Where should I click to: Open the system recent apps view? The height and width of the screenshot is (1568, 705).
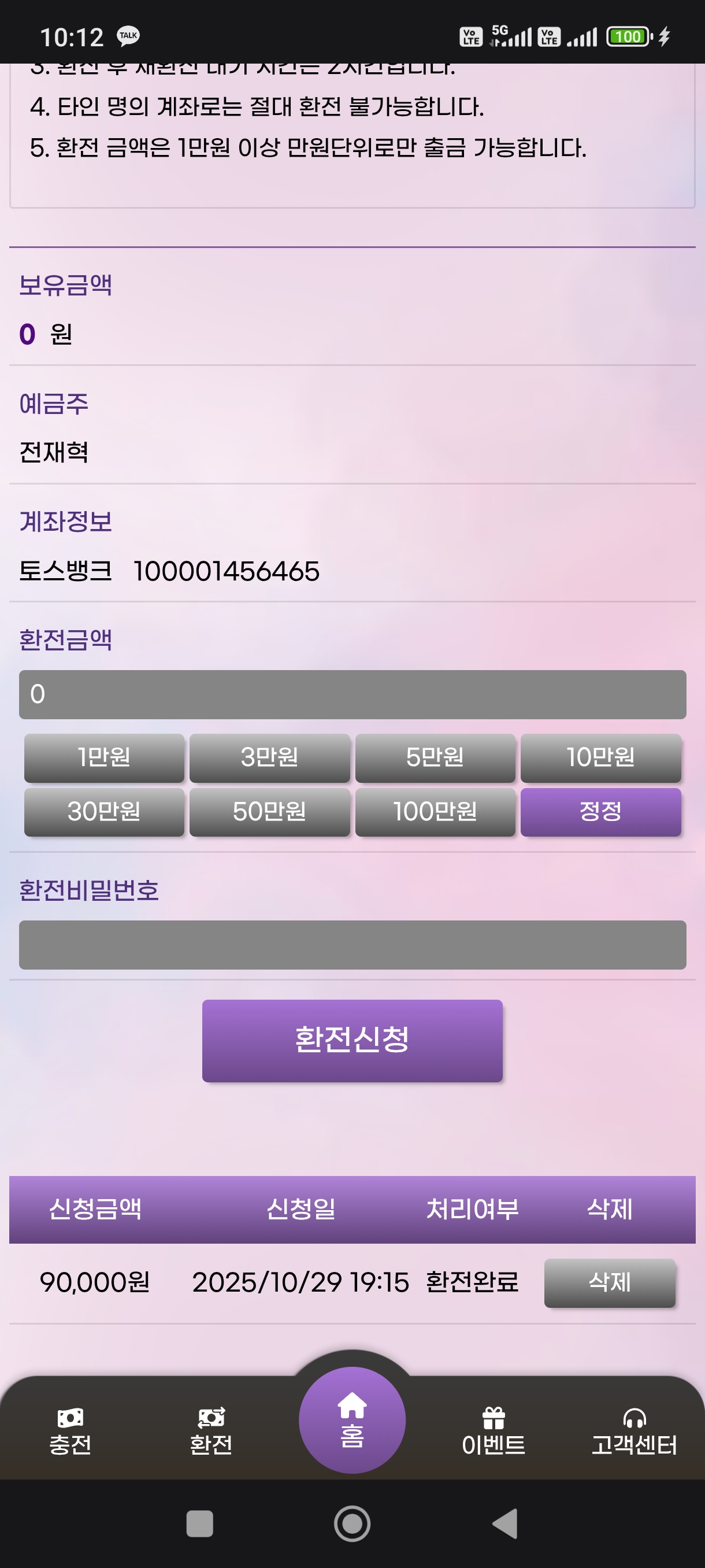tap(199, 1523)
